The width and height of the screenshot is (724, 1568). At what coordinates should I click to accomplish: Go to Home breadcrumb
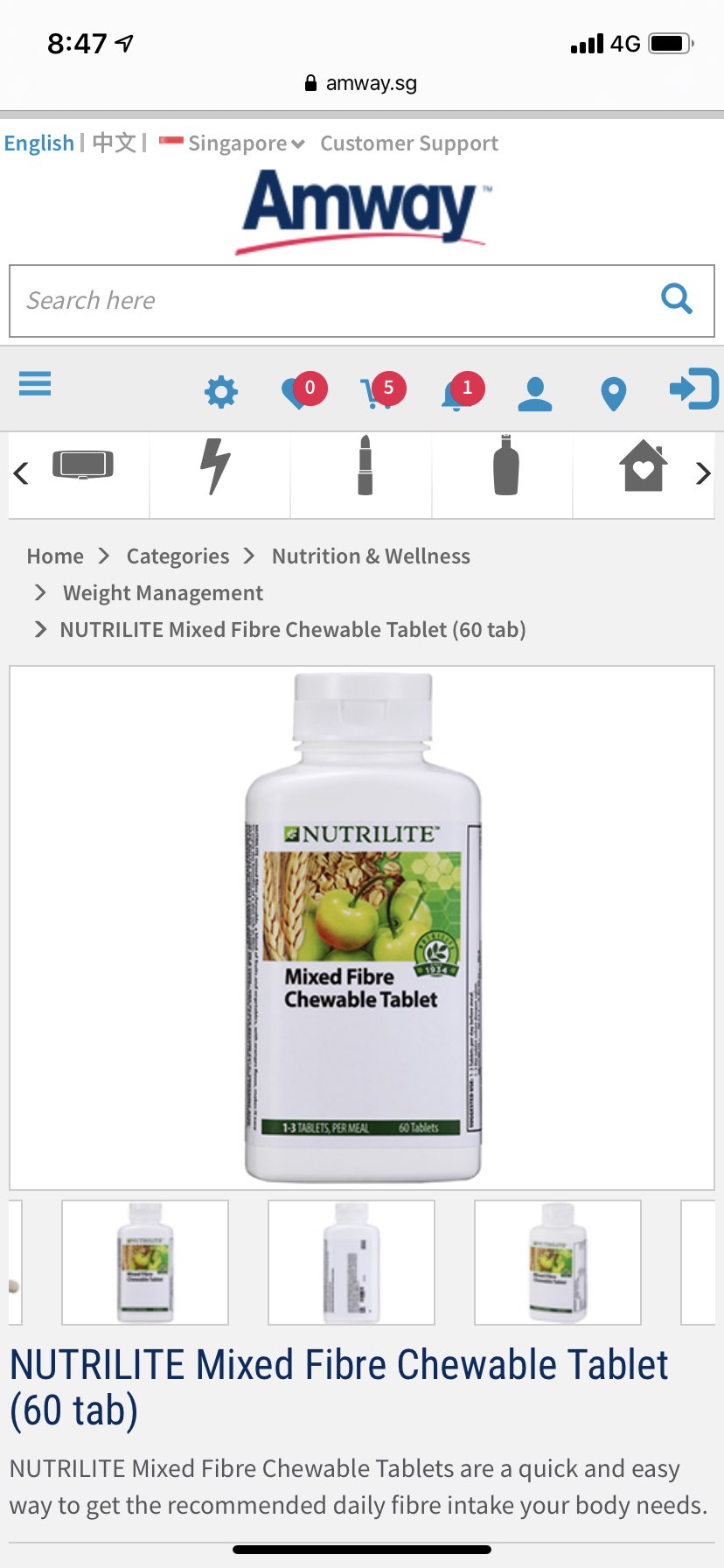[x=55, y=556]
